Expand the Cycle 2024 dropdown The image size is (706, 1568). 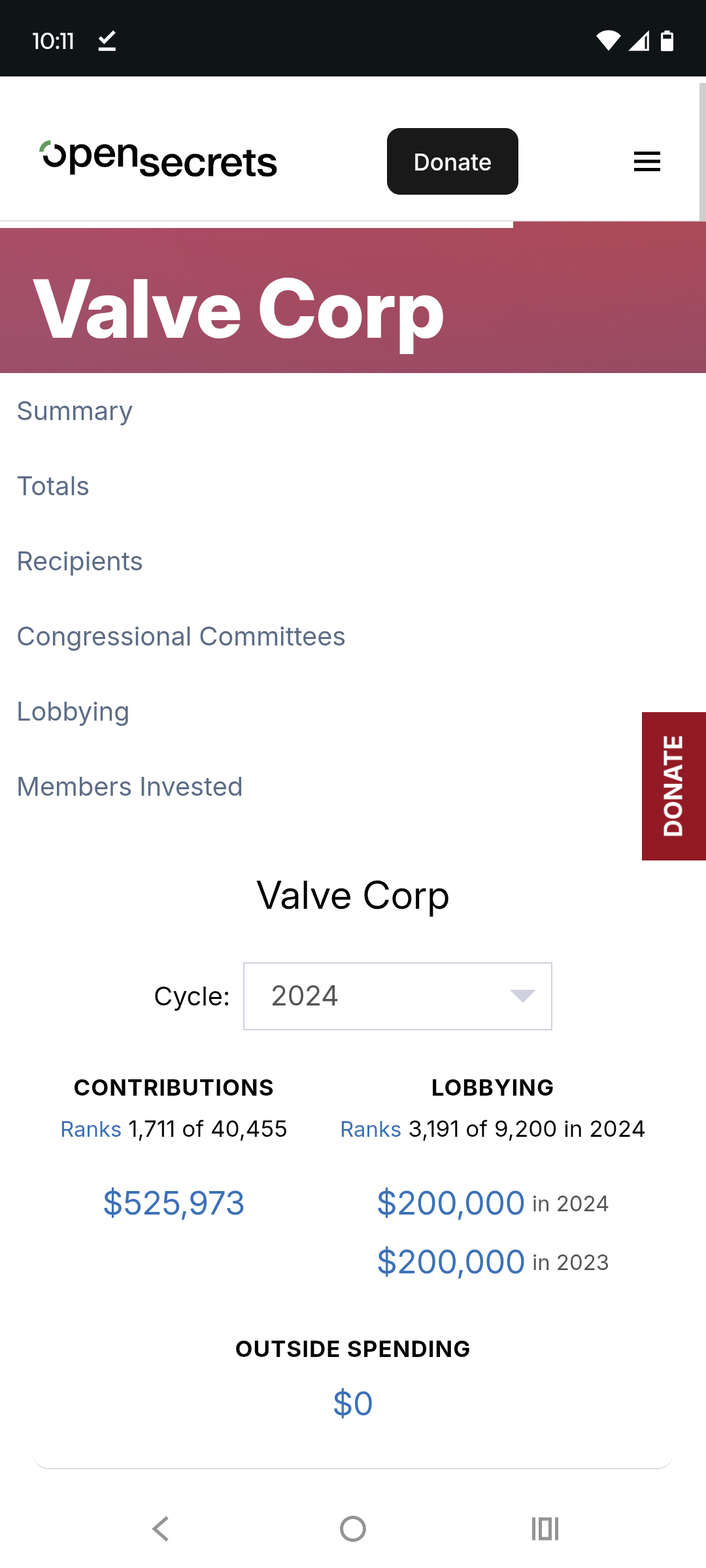[x=397, y=996]
